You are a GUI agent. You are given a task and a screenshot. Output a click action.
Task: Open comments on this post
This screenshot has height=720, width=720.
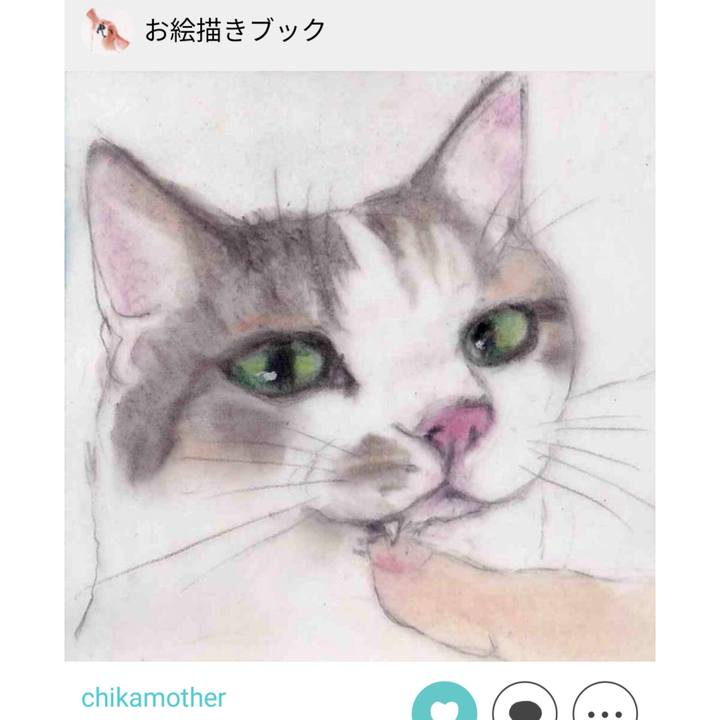tap(524, 705)
